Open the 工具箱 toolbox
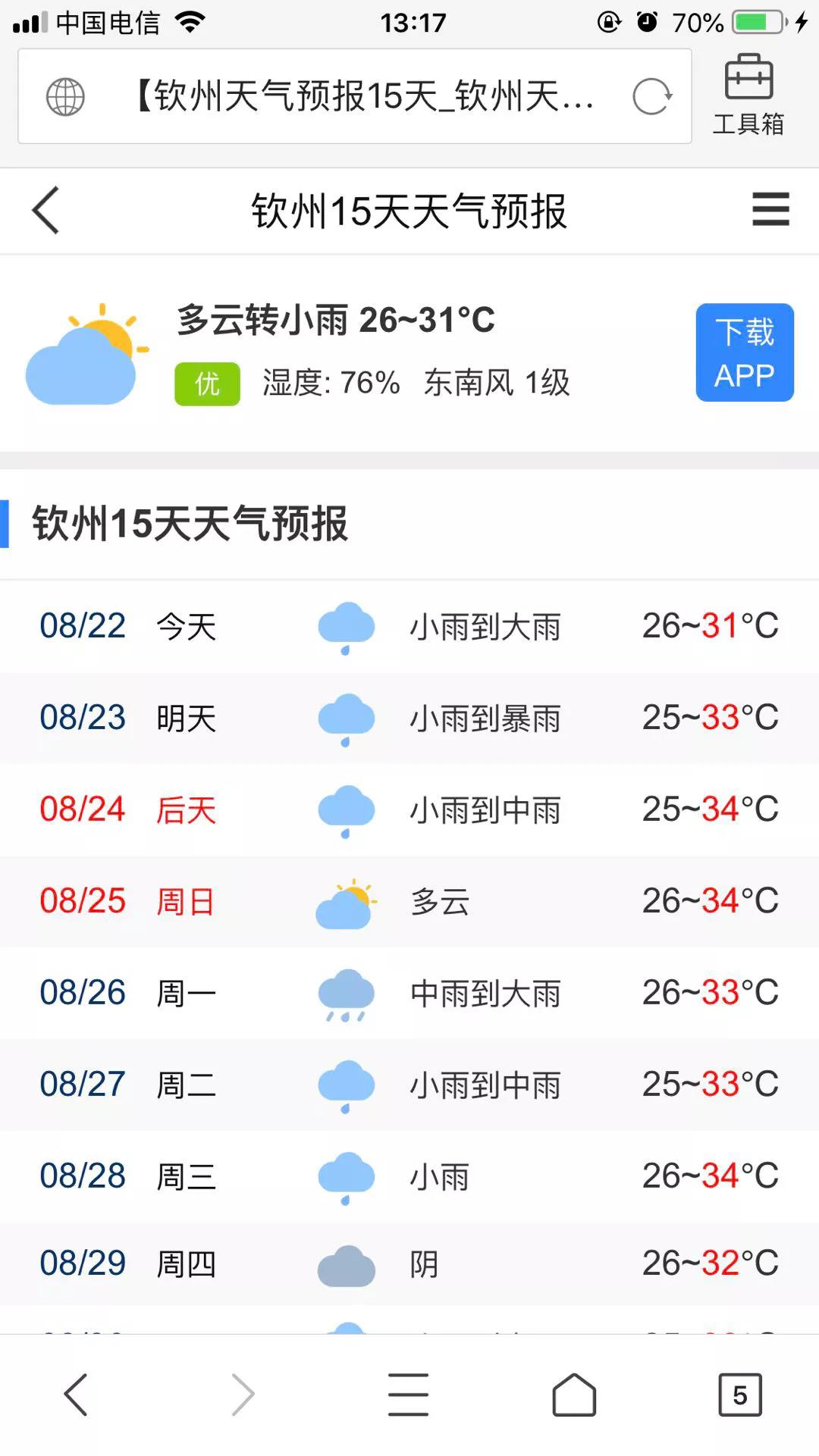 [x=748, y=91]
